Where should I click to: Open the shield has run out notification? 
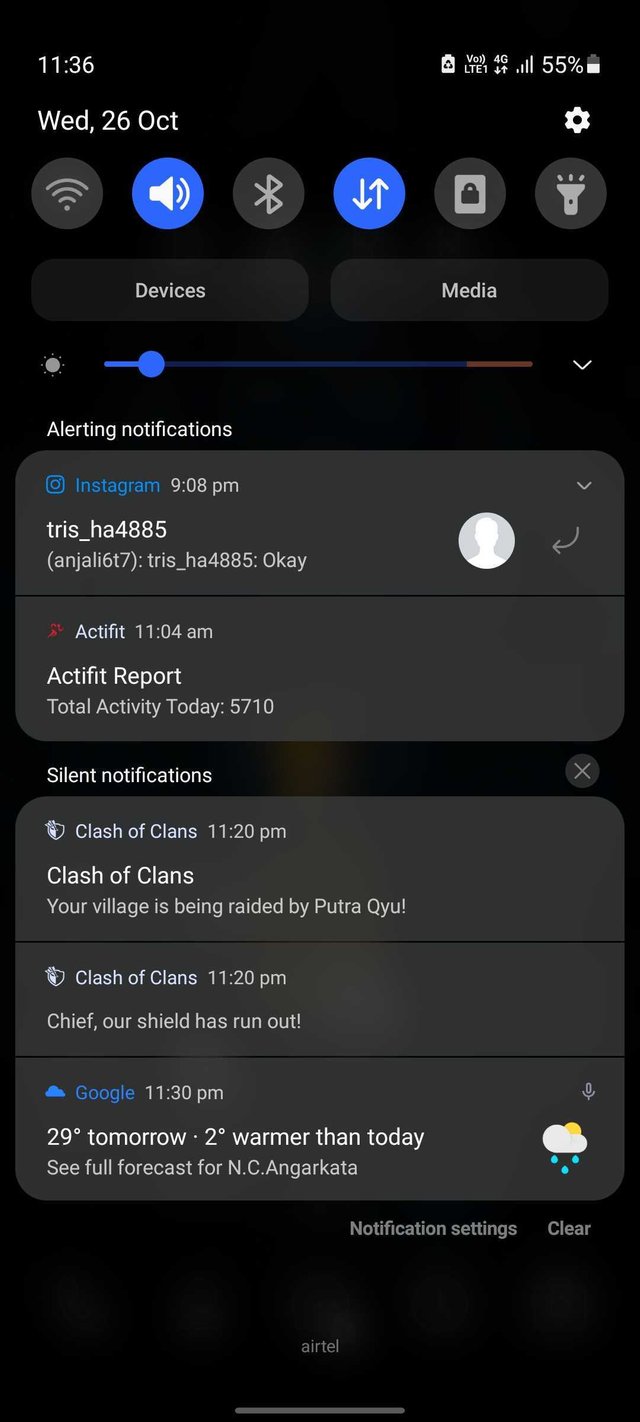click(320, 999)
